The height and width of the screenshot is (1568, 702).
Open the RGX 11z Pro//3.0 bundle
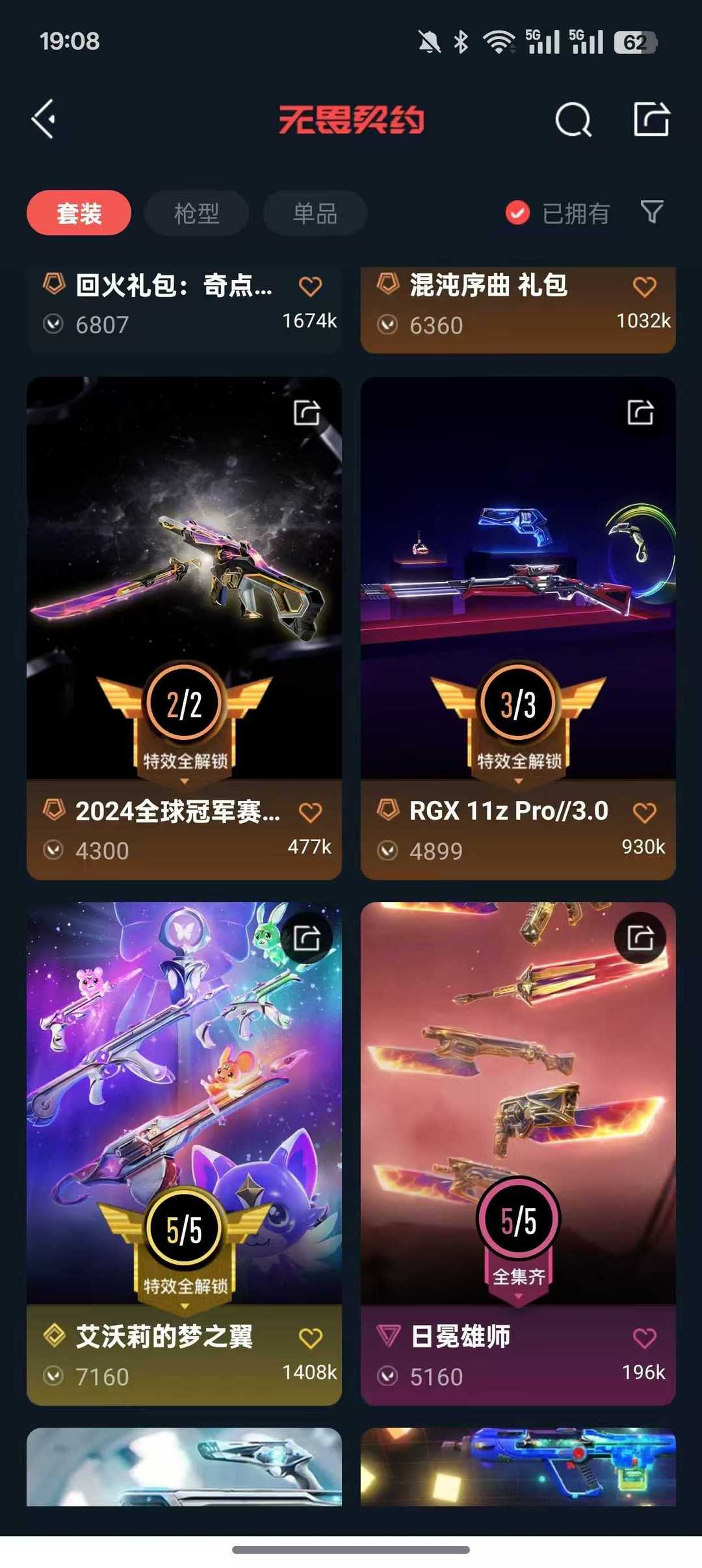click(518, 585)
